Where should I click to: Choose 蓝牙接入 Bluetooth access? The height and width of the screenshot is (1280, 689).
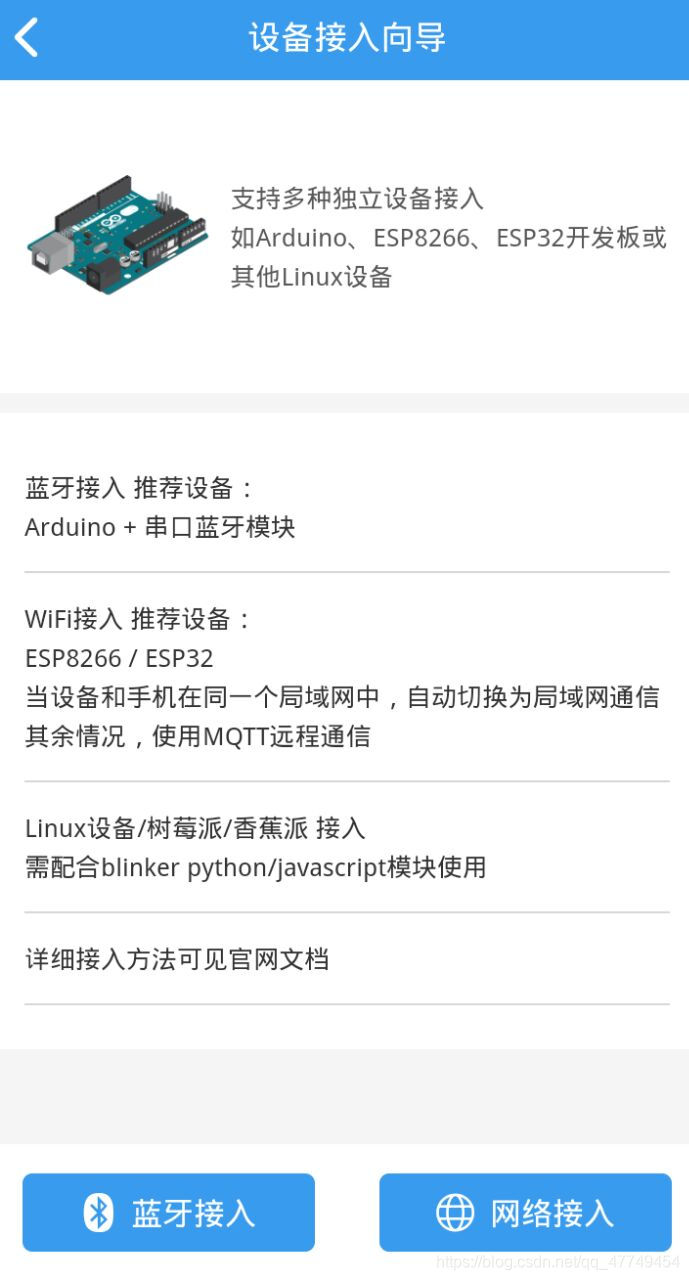(x=168, y=1212)
